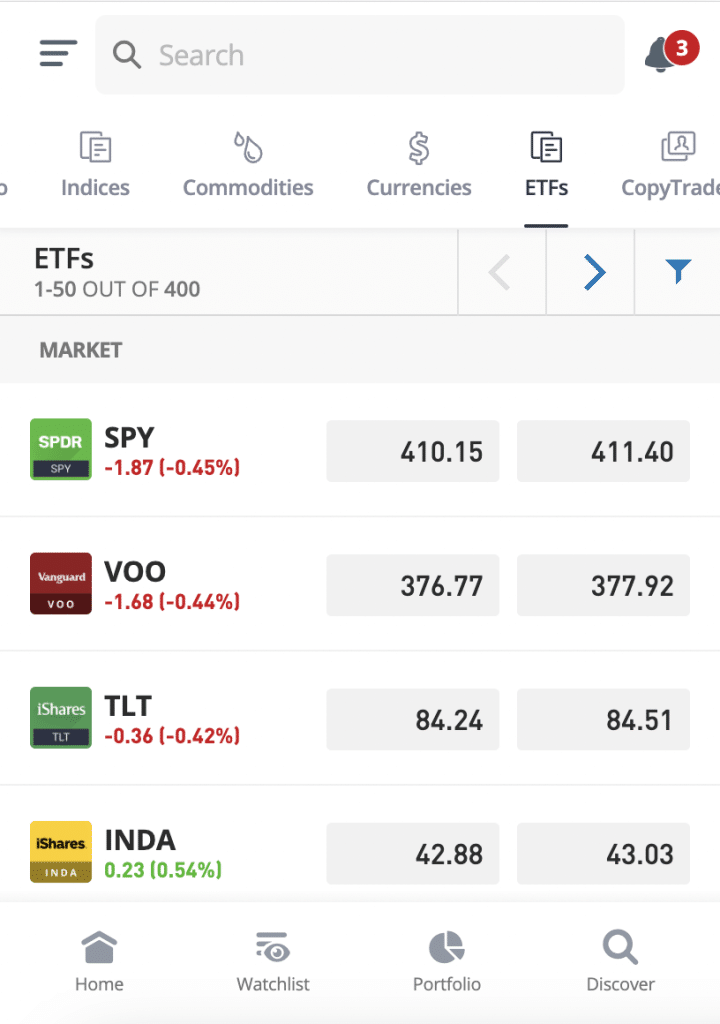Click INDA buy price 43.03

tap(603, 853)
